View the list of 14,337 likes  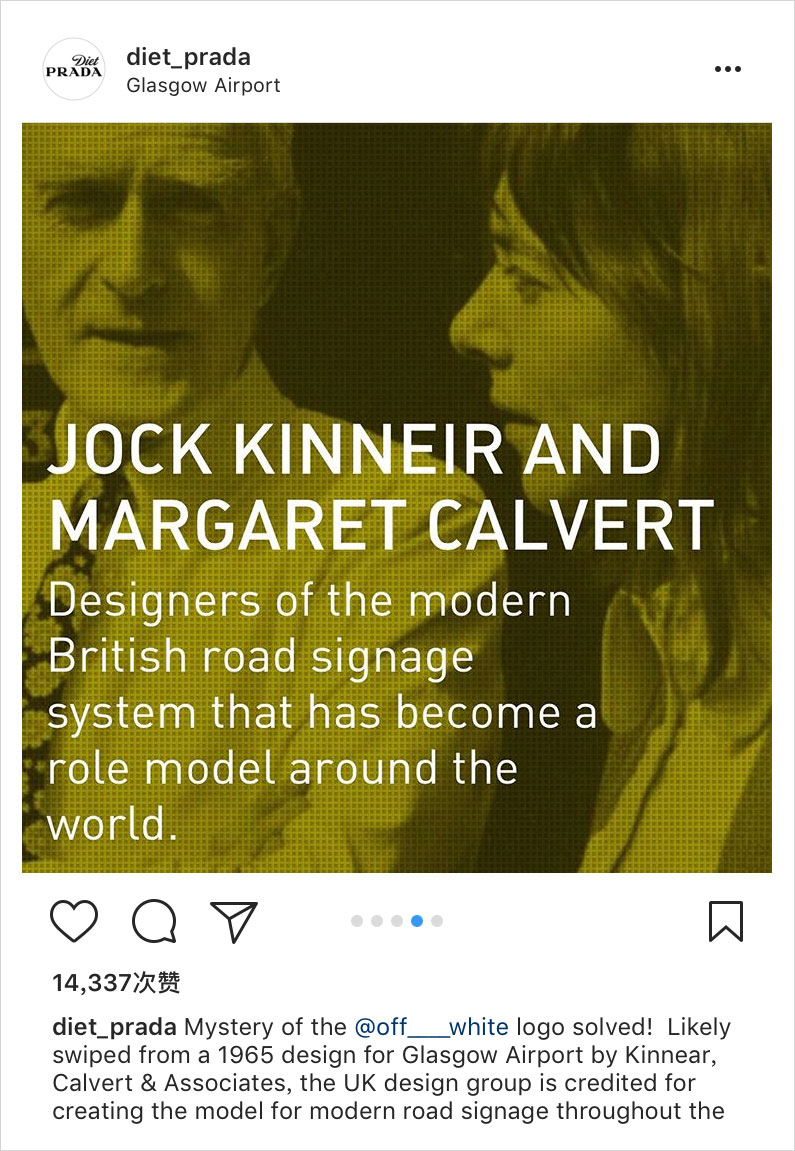click(116, 983)
